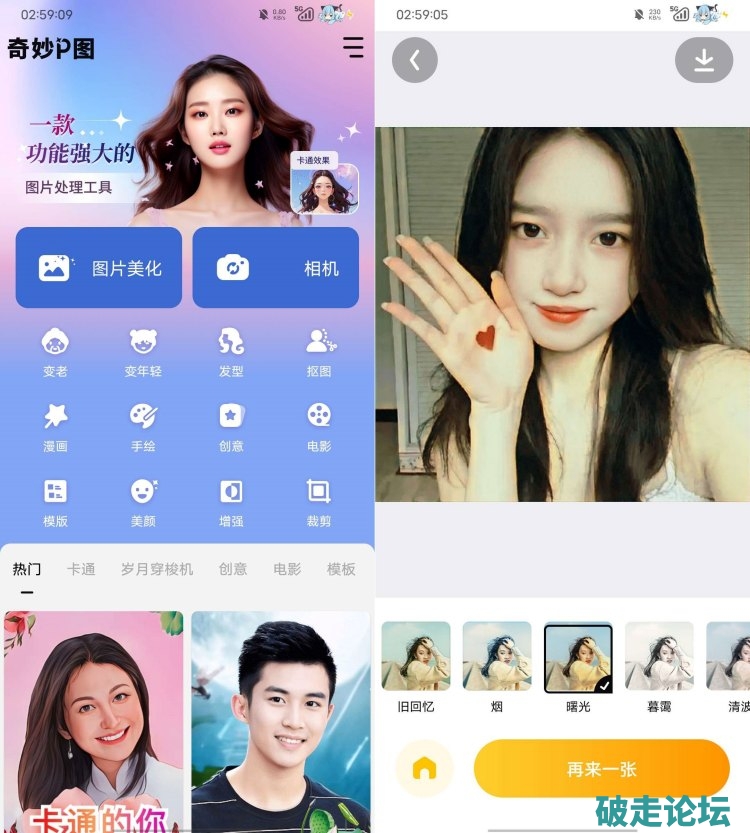This screenshot has height=833, width=750.
Task: Download the edited photo
Action: click(x=704, y=61)
